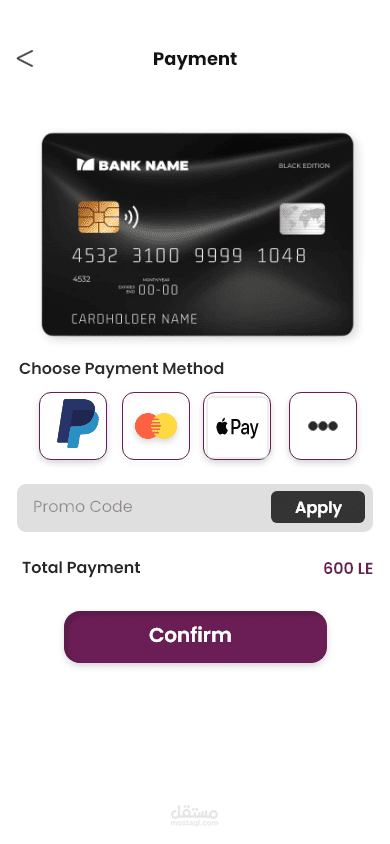The width and height of the screenshot is (390, 844).
Task: Select PayPal as payment method
Action: tap(73, 426)
